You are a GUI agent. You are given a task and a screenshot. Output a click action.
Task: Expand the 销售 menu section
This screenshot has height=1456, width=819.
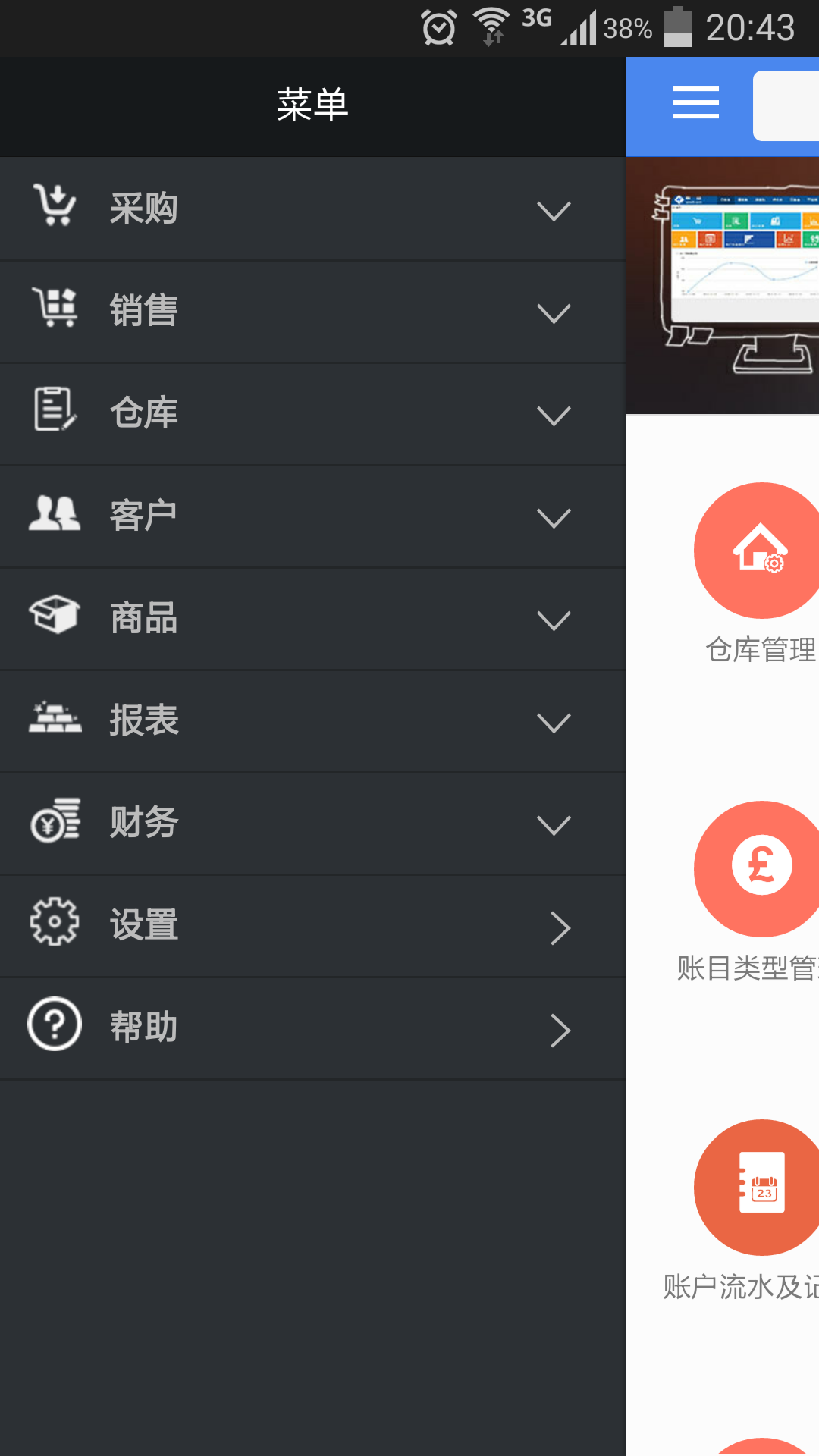312,311
